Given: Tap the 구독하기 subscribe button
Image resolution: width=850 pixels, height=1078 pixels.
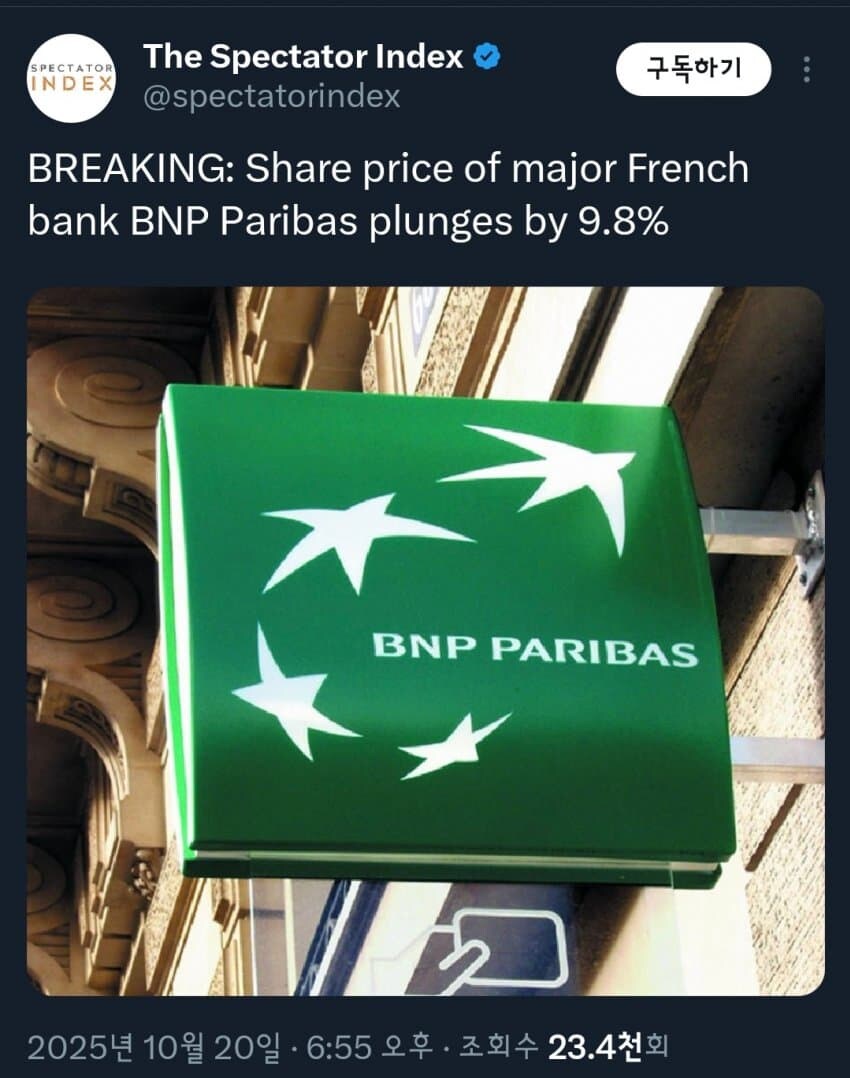Looking at the screenshot, I should [x=693, y=69].
